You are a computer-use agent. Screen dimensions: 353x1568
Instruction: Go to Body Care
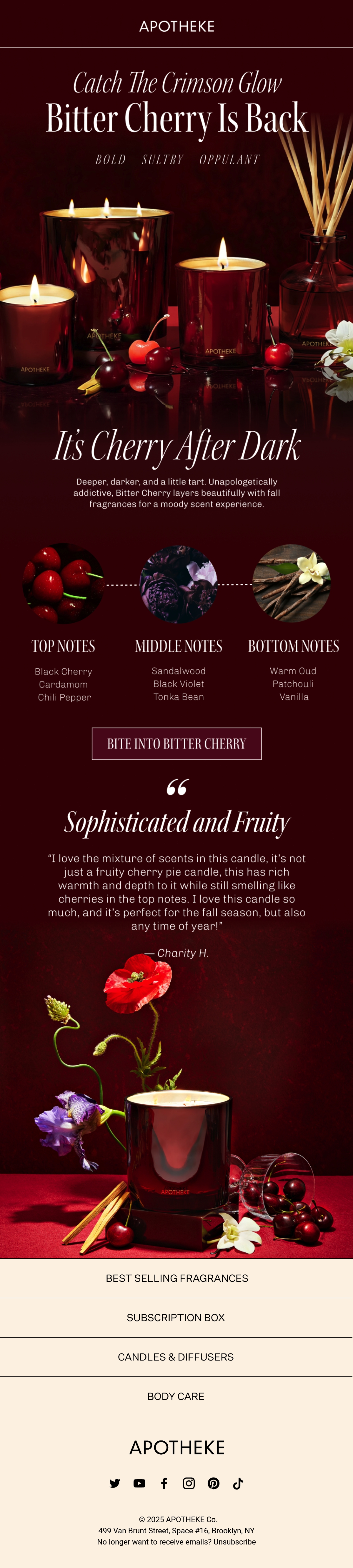(x=176, y=1396)
